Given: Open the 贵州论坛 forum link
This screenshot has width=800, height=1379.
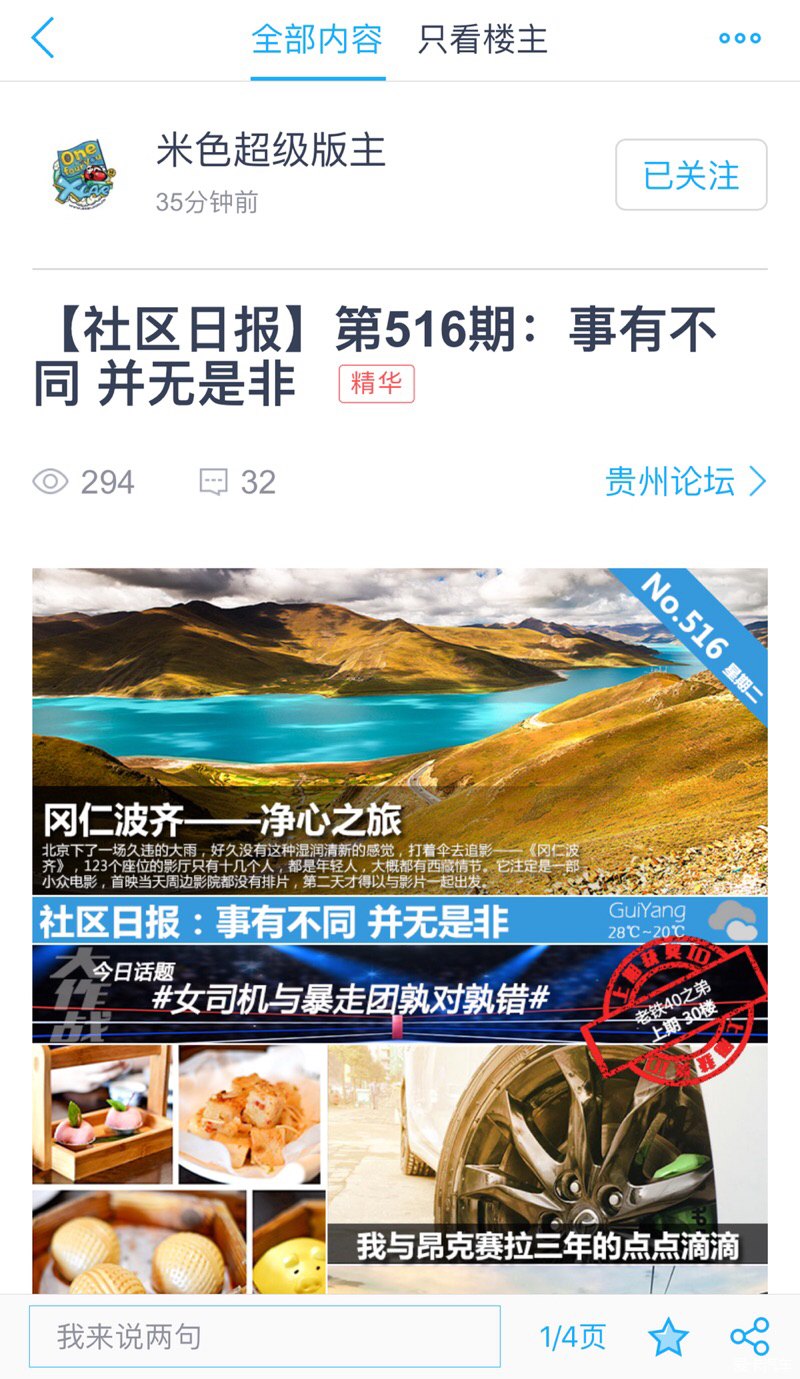Looking at the screenshot, I should [x=685, y=482].
